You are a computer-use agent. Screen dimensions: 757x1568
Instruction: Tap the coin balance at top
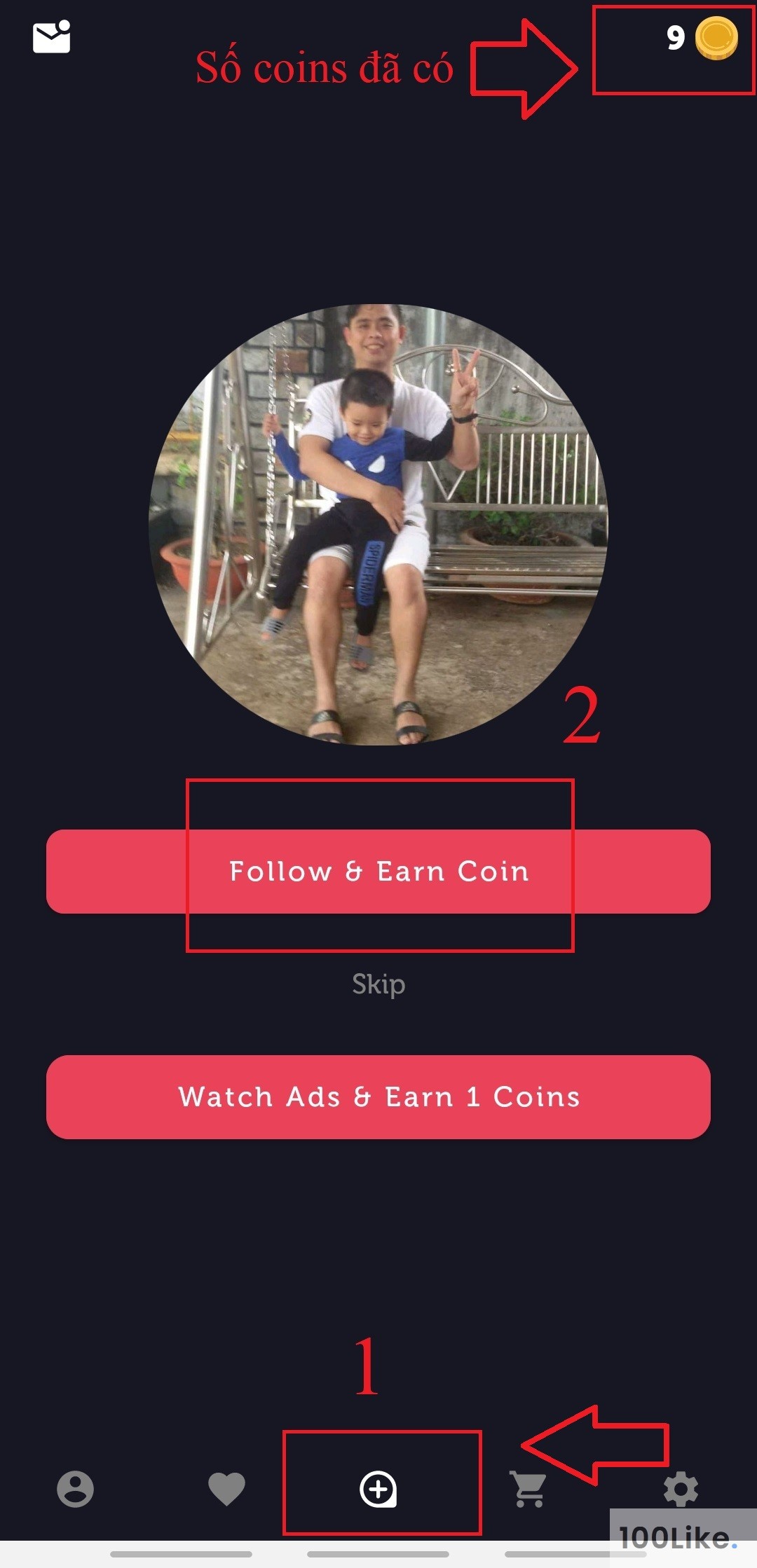(701, 39)
